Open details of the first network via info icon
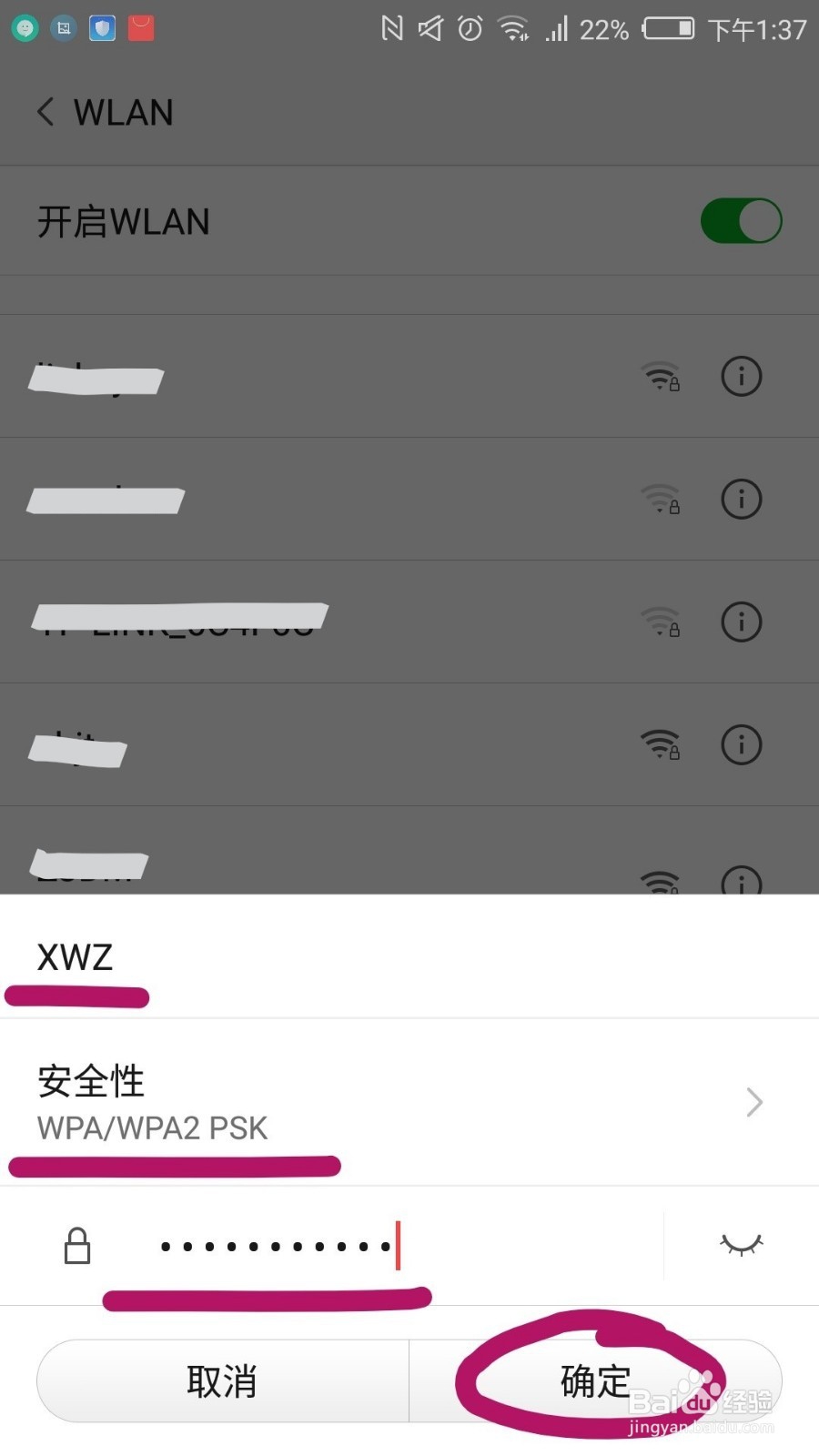Image resolution: width=819 pixels, height=1456 pixels. (x=741, y=376)
